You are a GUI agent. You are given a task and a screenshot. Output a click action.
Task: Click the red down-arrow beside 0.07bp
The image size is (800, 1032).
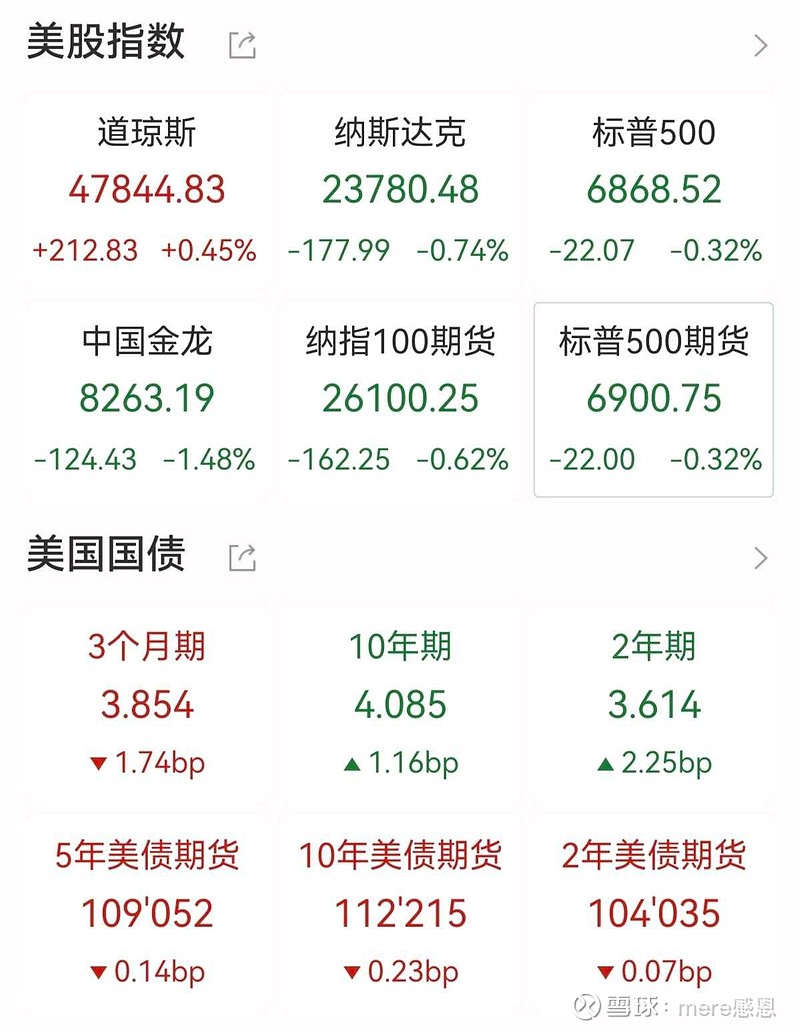608,971
